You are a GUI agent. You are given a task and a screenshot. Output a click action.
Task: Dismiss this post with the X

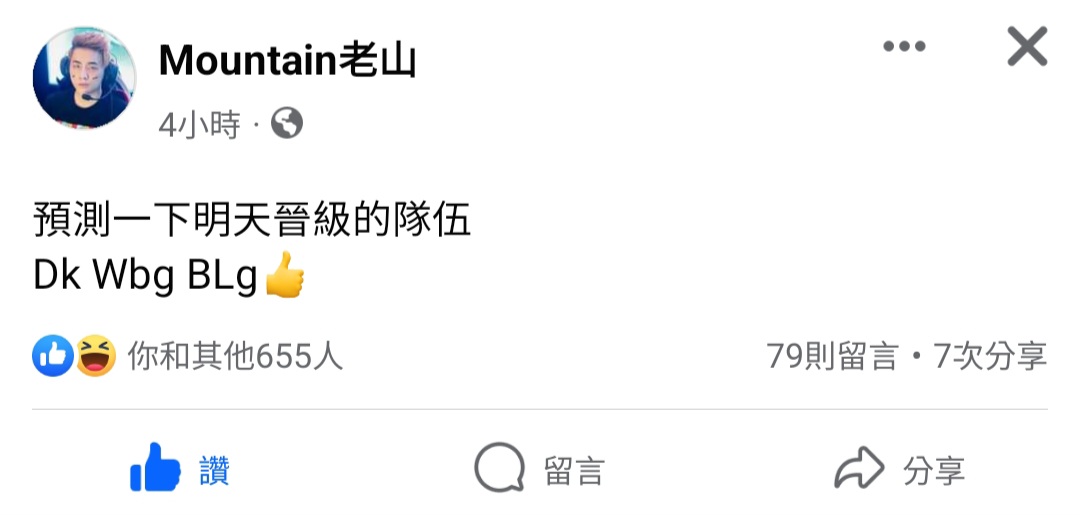pos(1026,46)
